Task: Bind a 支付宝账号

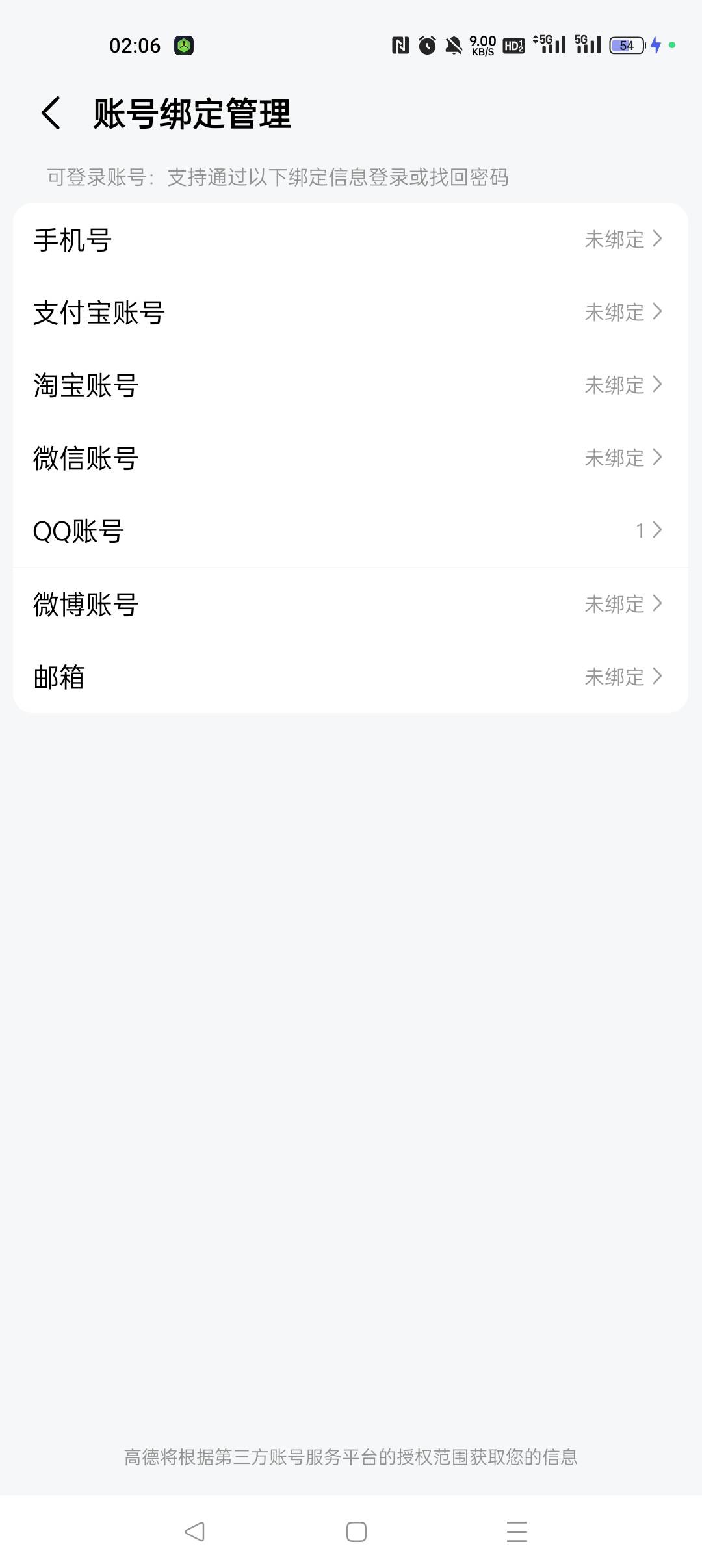Action: pos(350,313)
